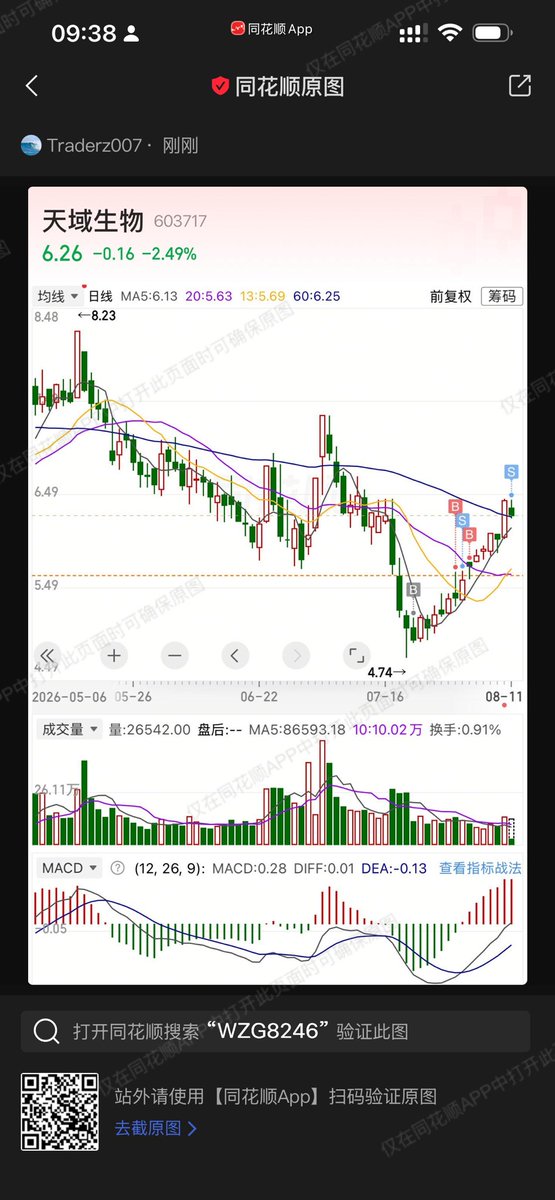Tap the WZG8246 search verification bar
This screenshot has height=1200, width=555.
pyautogui.click(x=277, y=1031)
